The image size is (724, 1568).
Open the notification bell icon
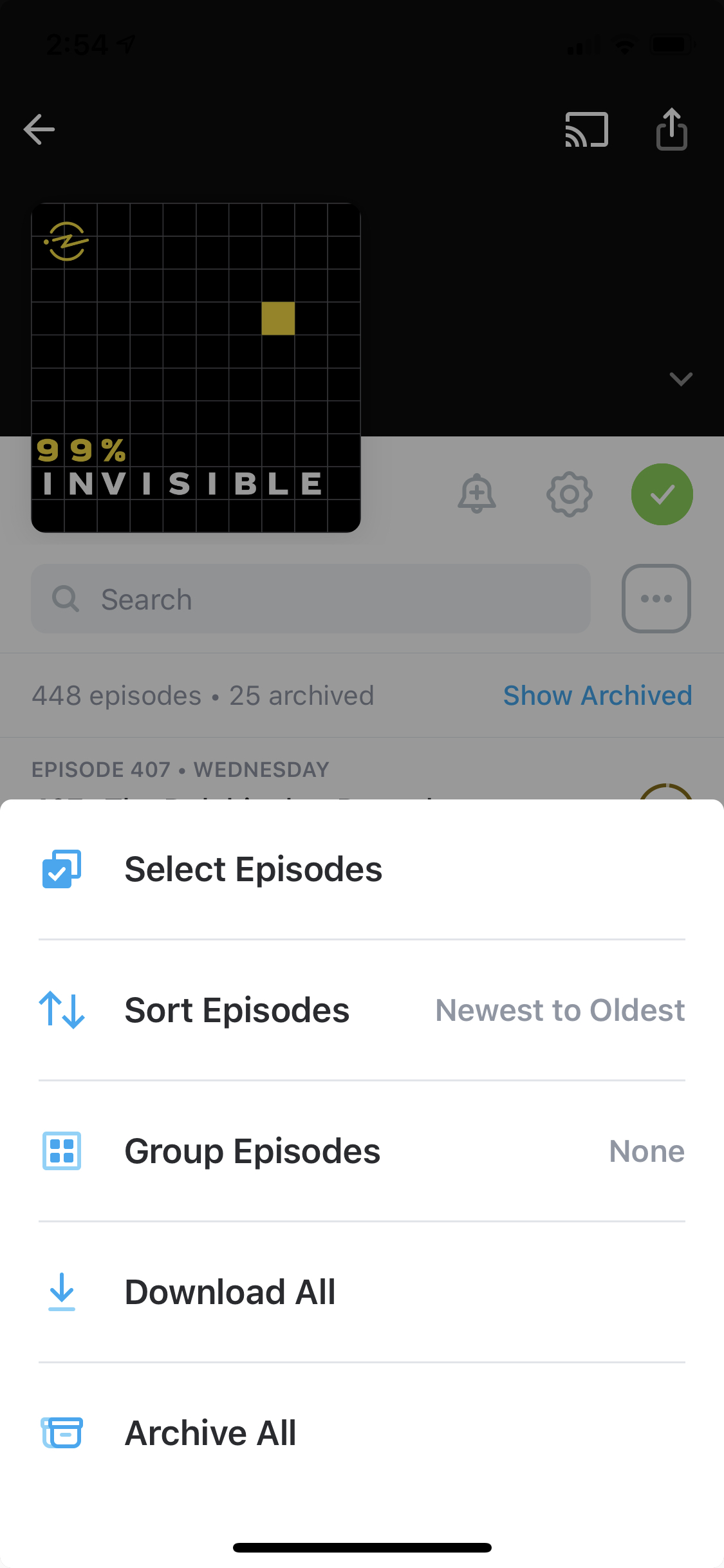tap(476, 494)
